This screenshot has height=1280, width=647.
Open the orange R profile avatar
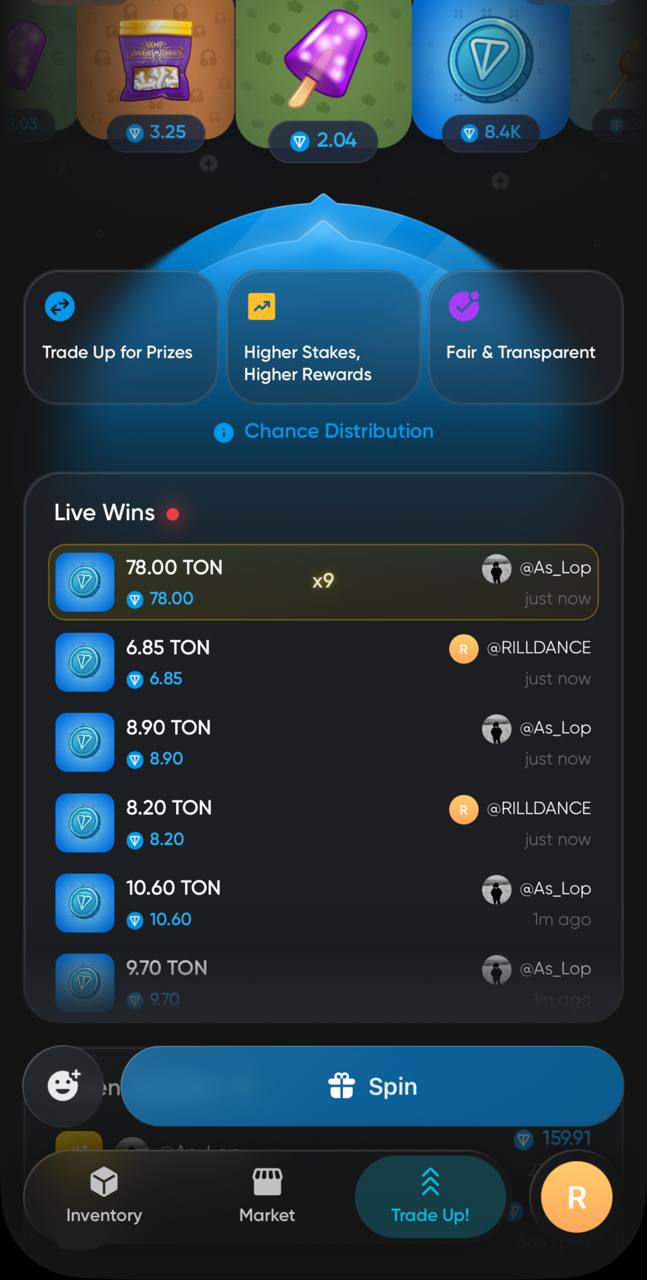[x=576, y=1197]
